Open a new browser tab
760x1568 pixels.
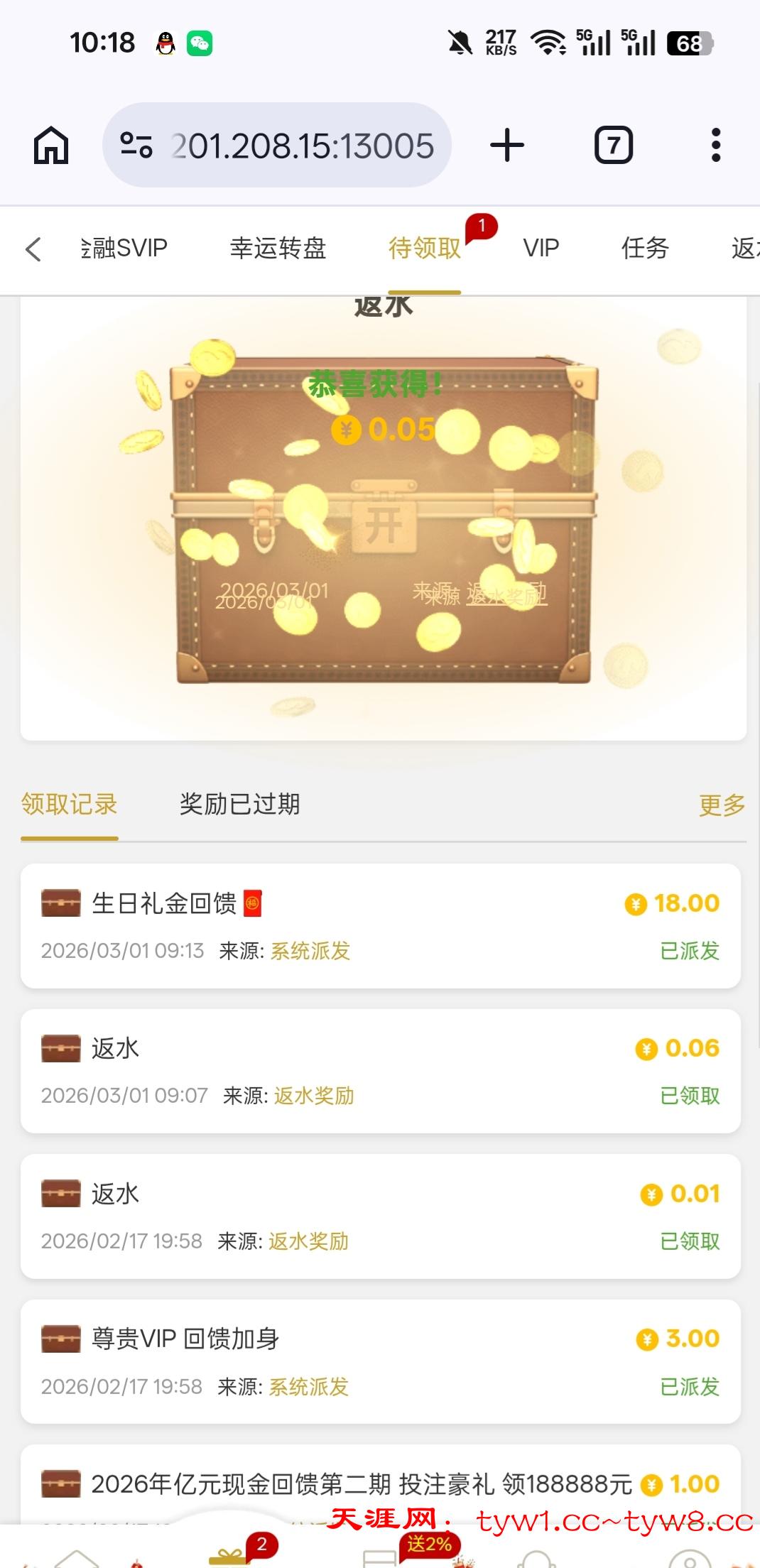(507, 146)
